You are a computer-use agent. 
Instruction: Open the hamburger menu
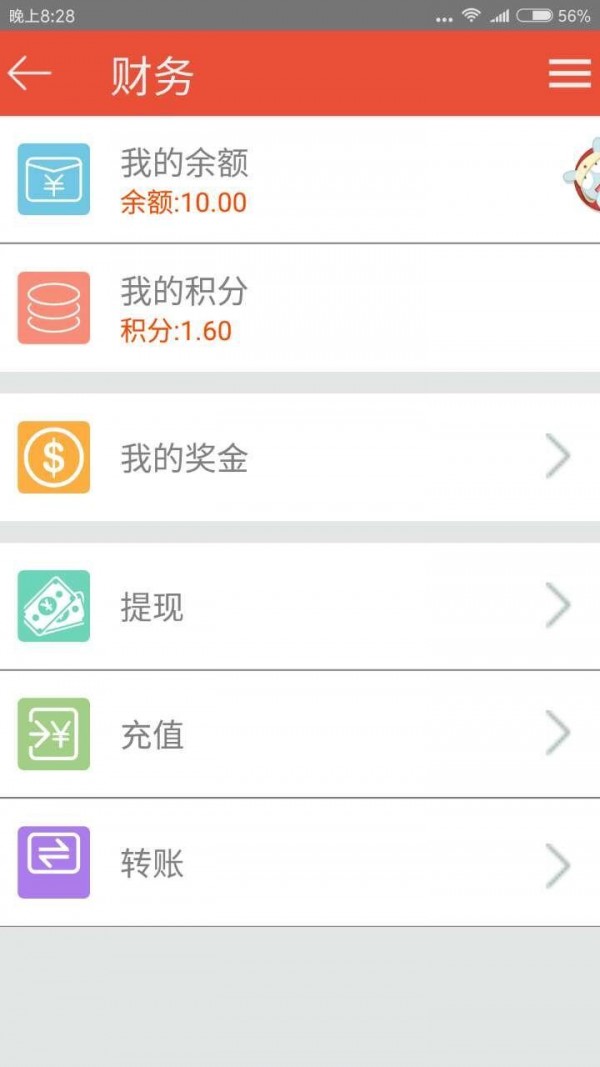[569, 74]
